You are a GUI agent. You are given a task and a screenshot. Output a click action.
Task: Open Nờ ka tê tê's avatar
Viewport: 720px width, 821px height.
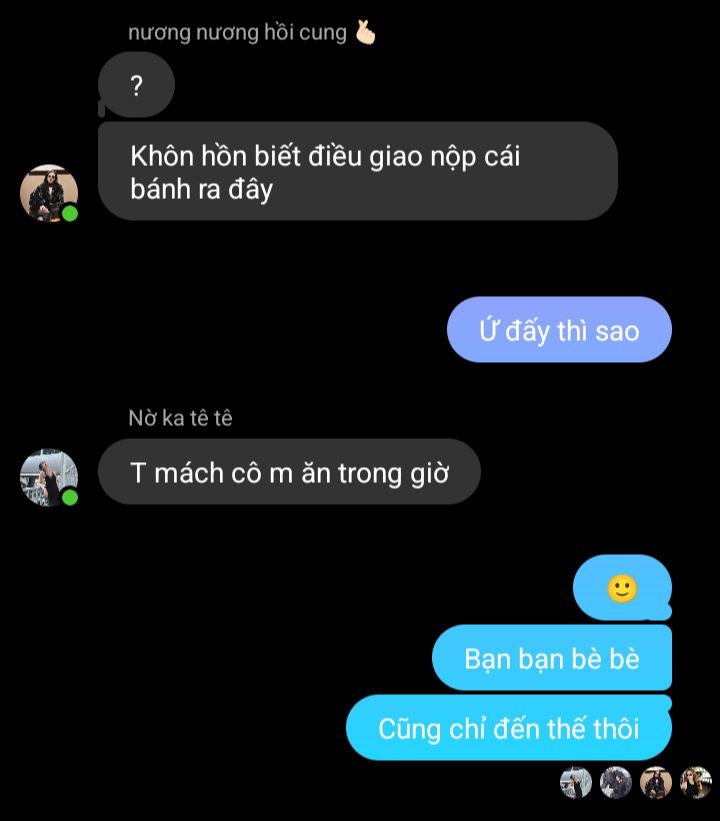(49, 477)
